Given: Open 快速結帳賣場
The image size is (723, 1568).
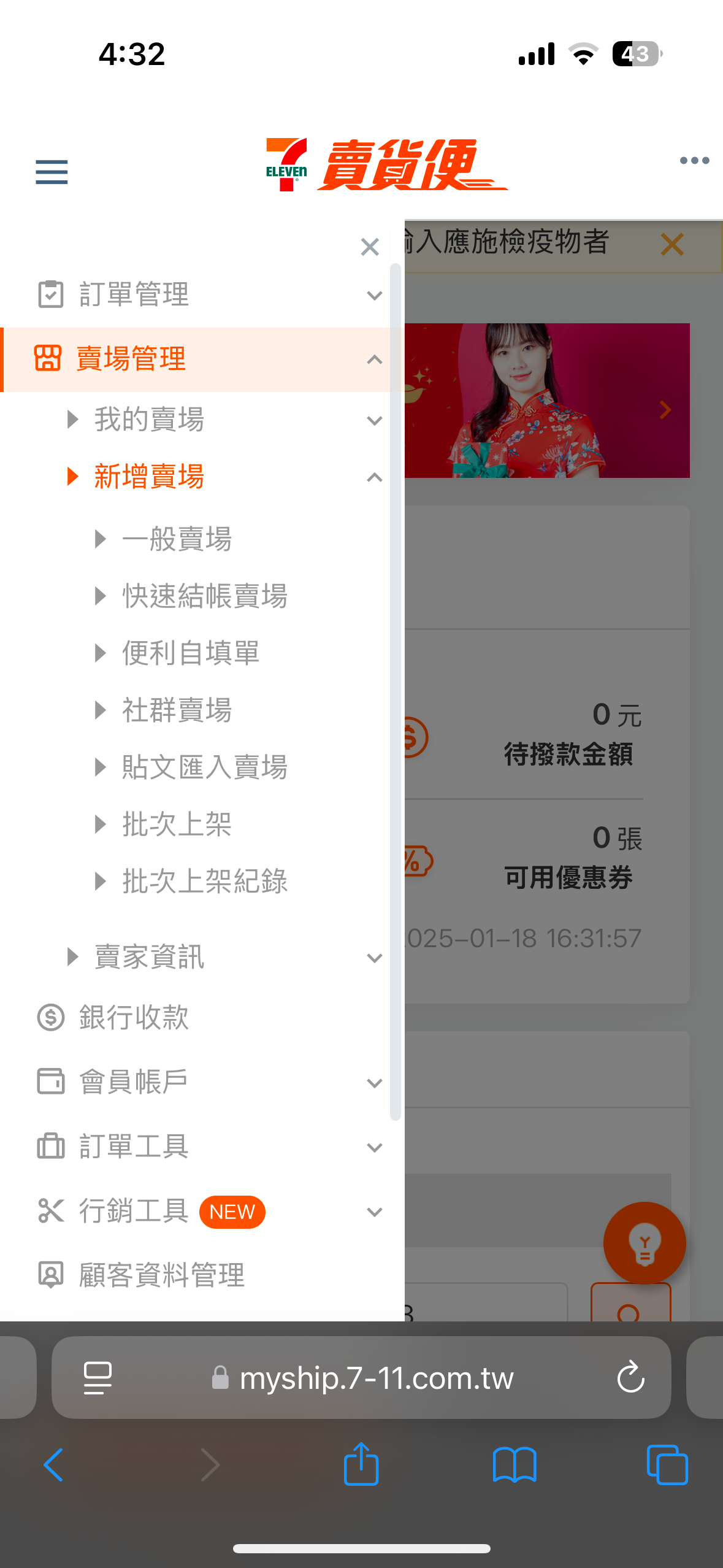Looking at the screenshot, I should tap(205, 596).
